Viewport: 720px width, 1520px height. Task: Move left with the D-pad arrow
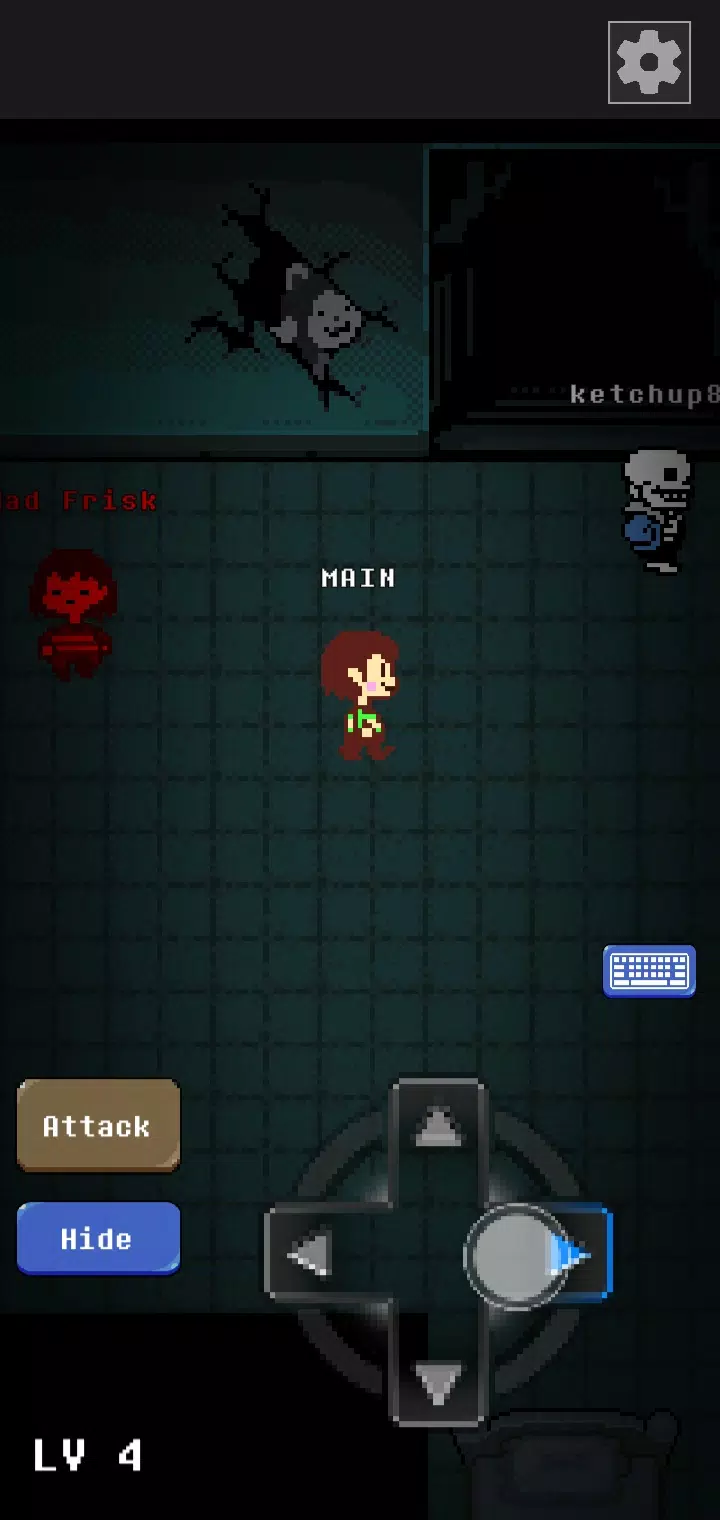(309, 1255)
